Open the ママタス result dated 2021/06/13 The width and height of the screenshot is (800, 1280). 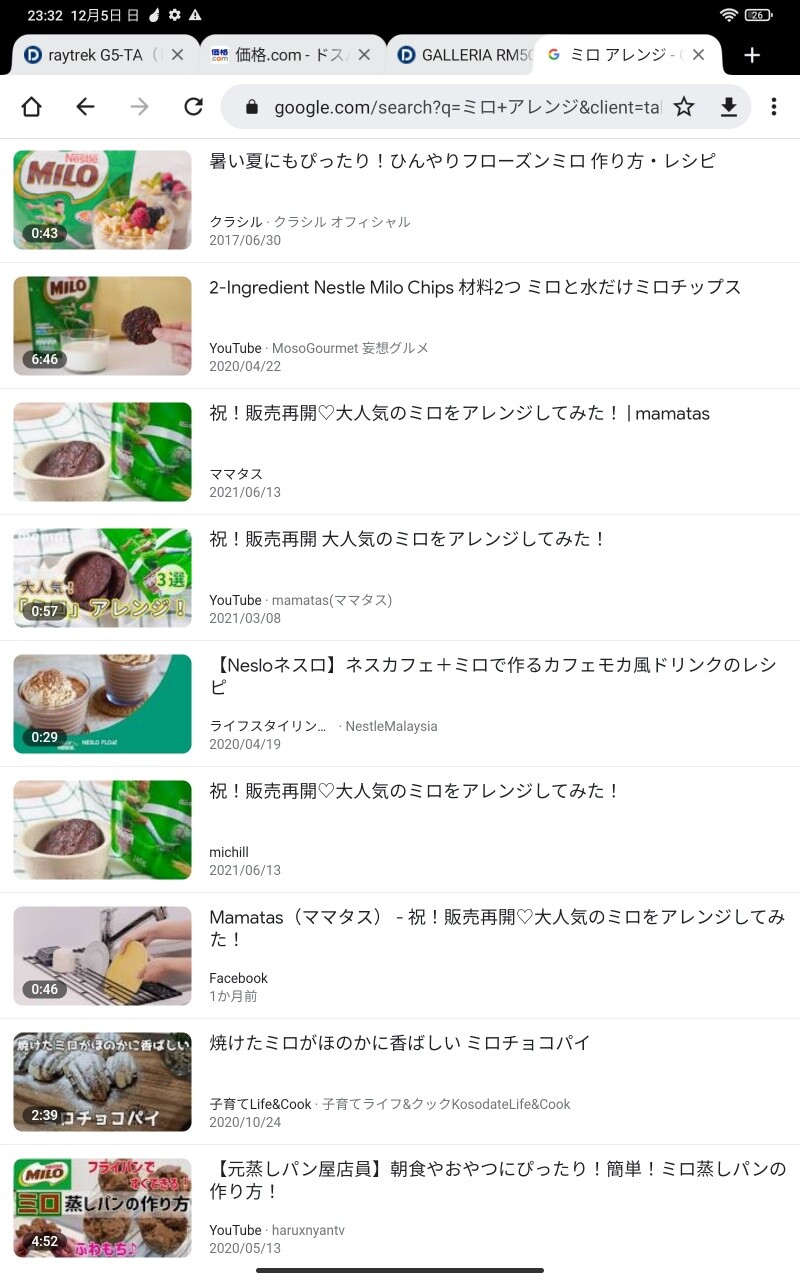coord(459,414)
